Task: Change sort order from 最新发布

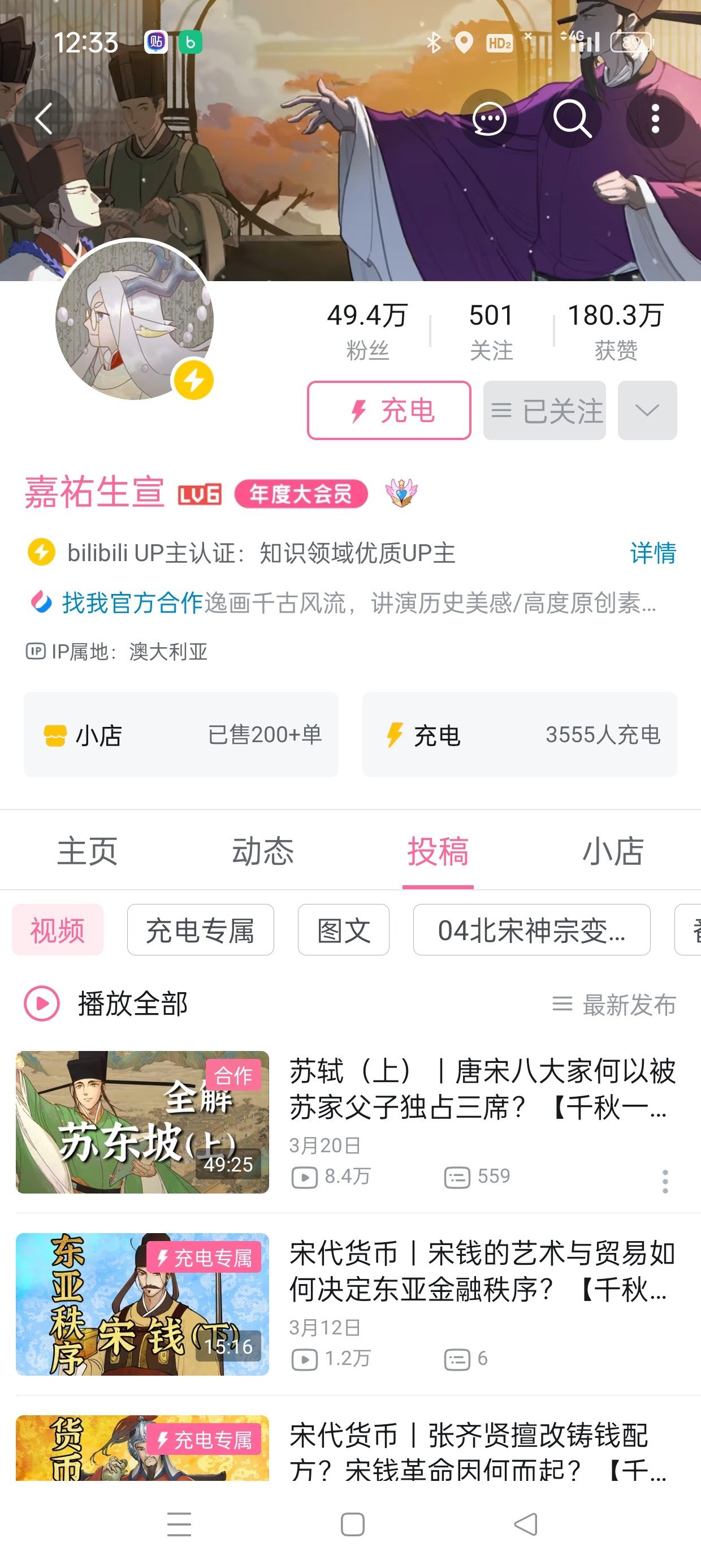Action: tap(615, 1005)
